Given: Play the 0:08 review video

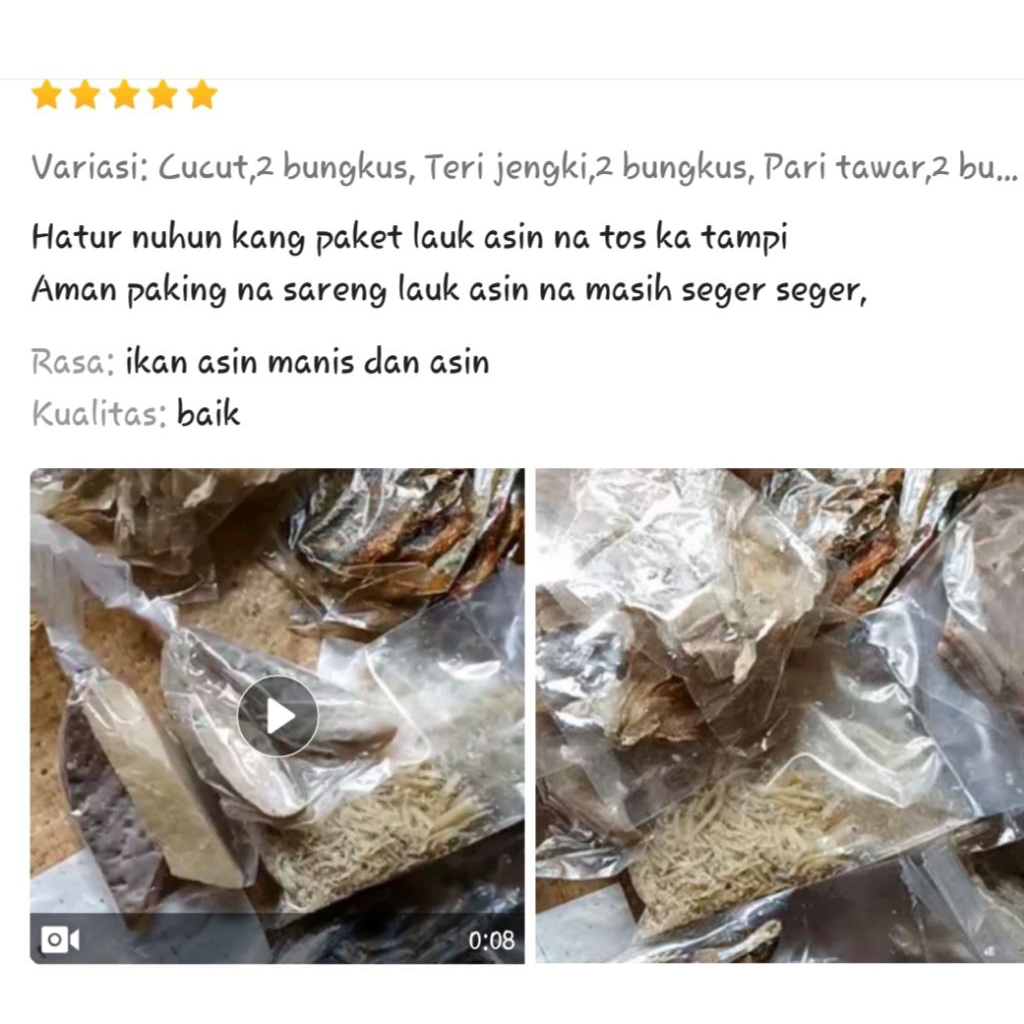Looking at the screenshot, I should [x=277, y=716].
